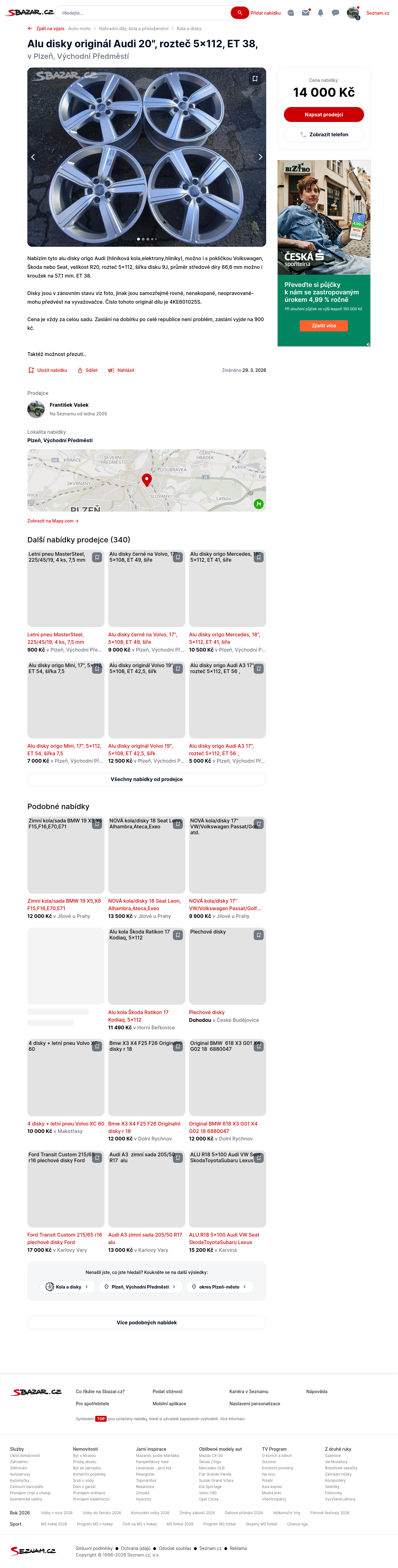Open seller profile František Vašek

pyautogui.click(x=69, y=405)
